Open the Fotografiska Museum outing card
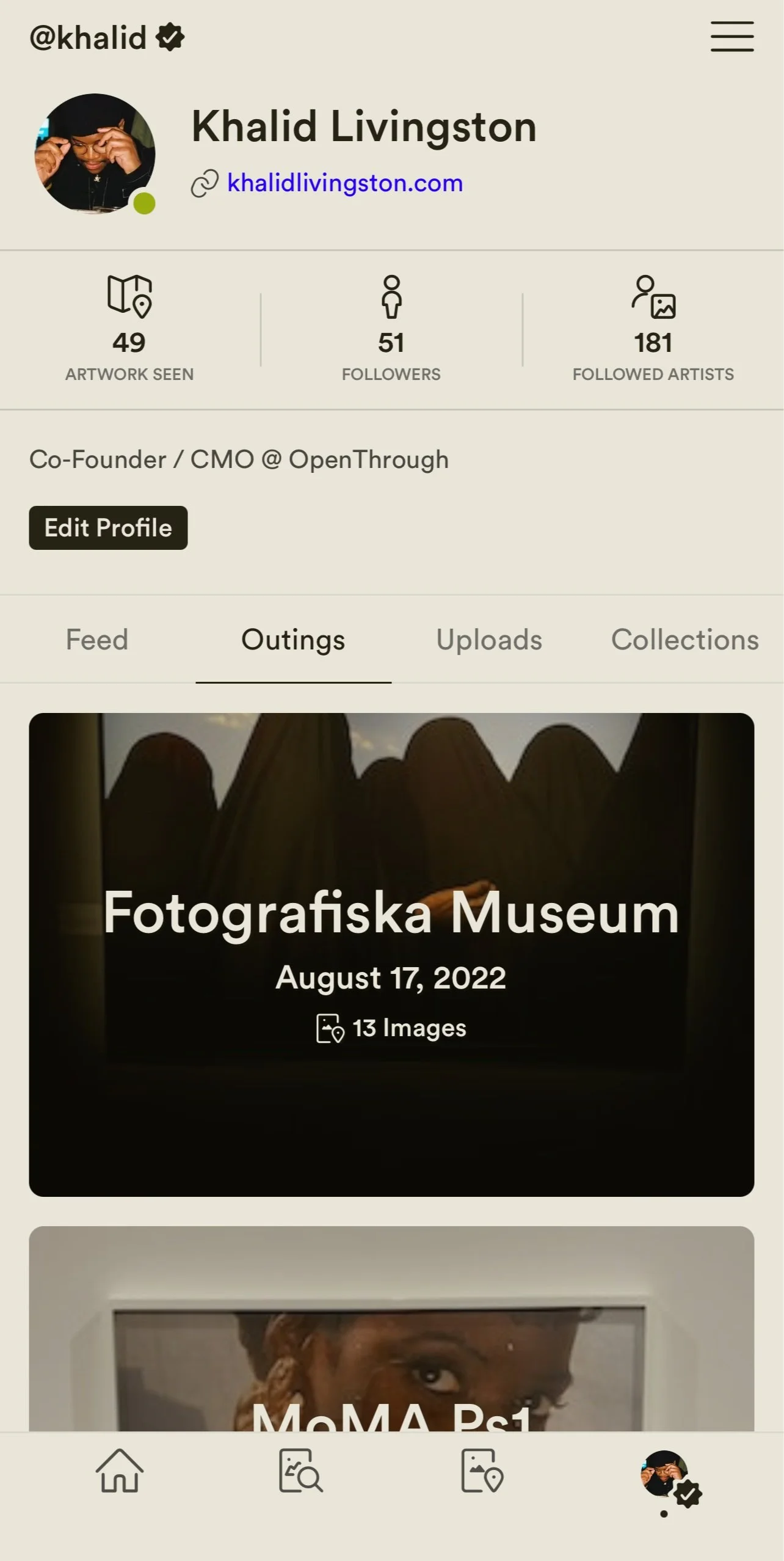 tap(391, 954)
